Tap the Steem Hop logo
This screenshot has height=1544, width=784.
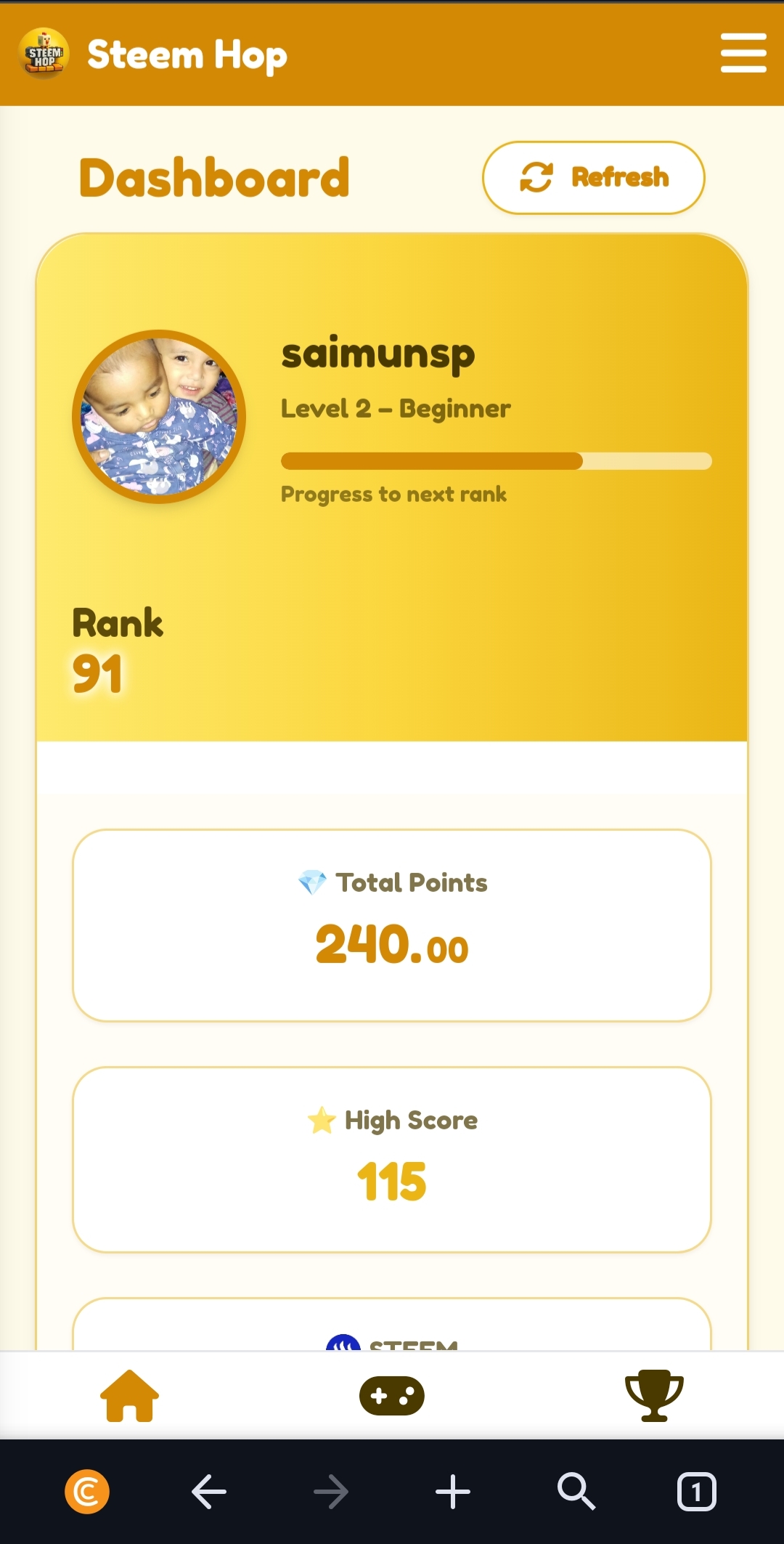pos(44,54)
